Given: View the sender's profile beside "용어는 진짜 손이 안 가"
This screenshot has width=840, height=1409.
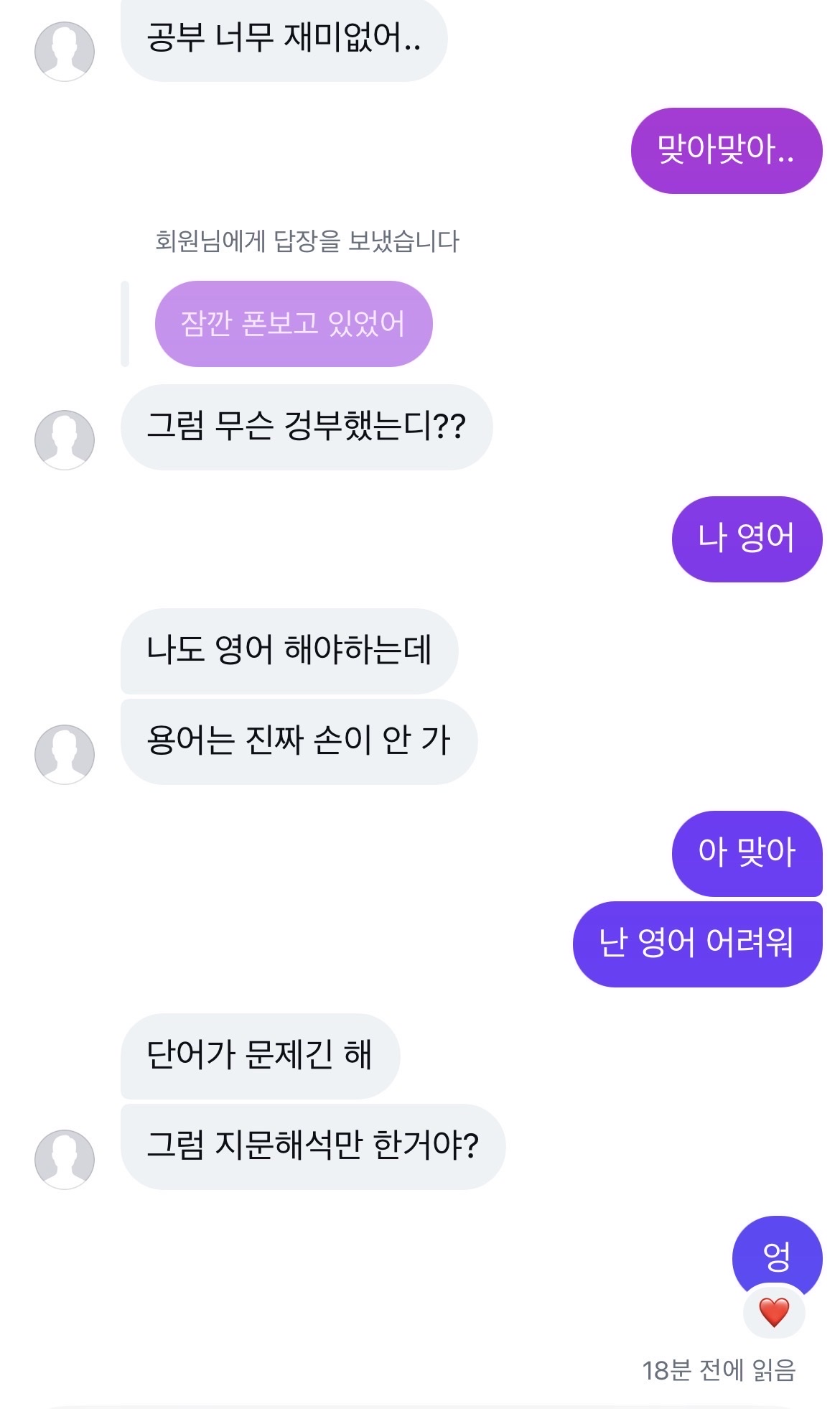Looking at the screenshot, I should point(65,753).
